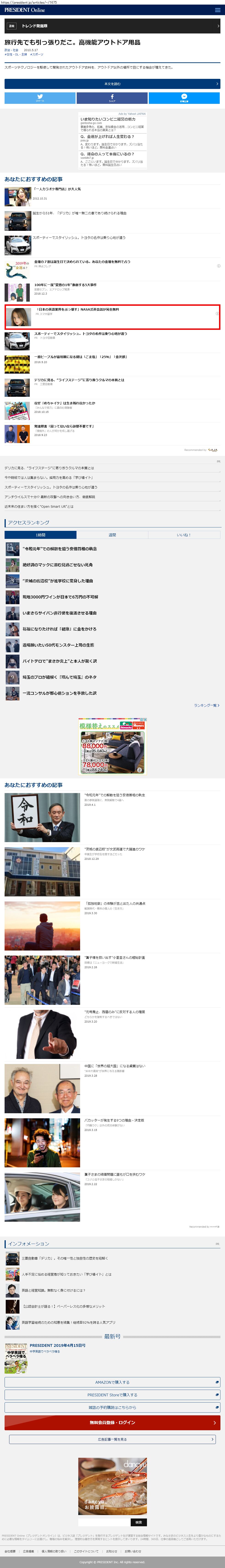Open the トレンド発信隊 series banner
This screenshot has width=225, height=1568.
112,26
